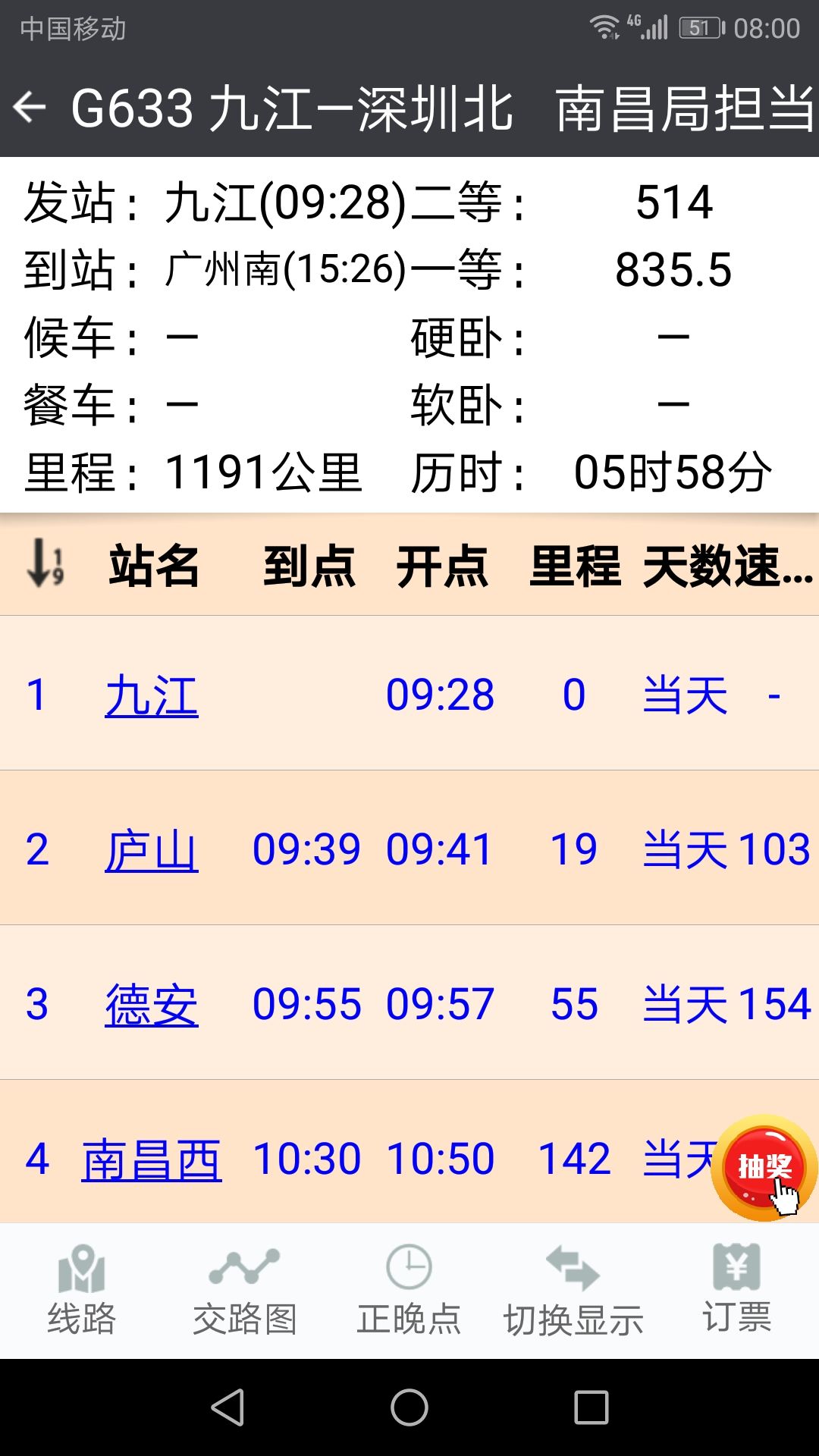Check 正晚点 punctuality info
The image size is (819, 1456).
pyautogui.click(x=409, y=1290)
